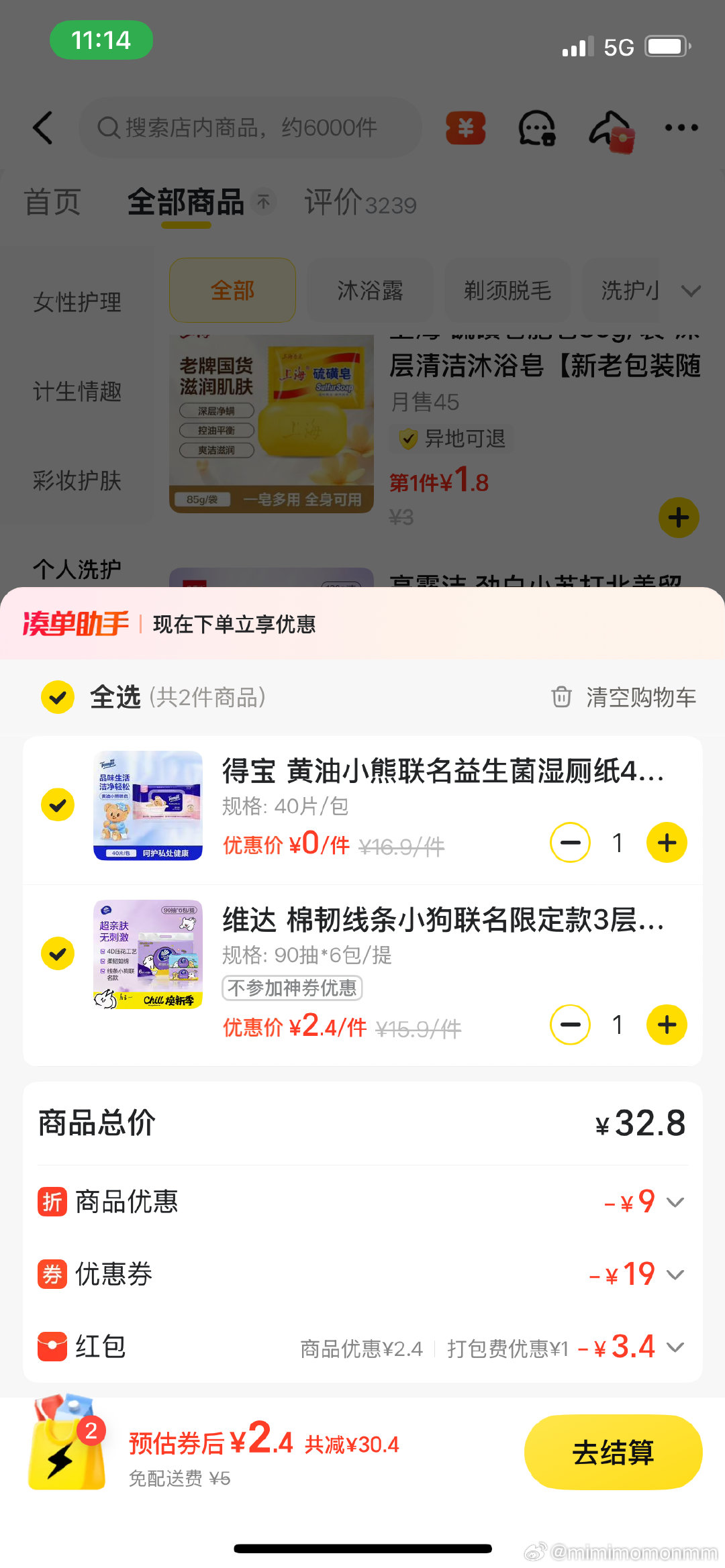Screen dimensions: 725x1568
Task: Switch to the 评价 reviews tab
Action: tap(360, 203)
